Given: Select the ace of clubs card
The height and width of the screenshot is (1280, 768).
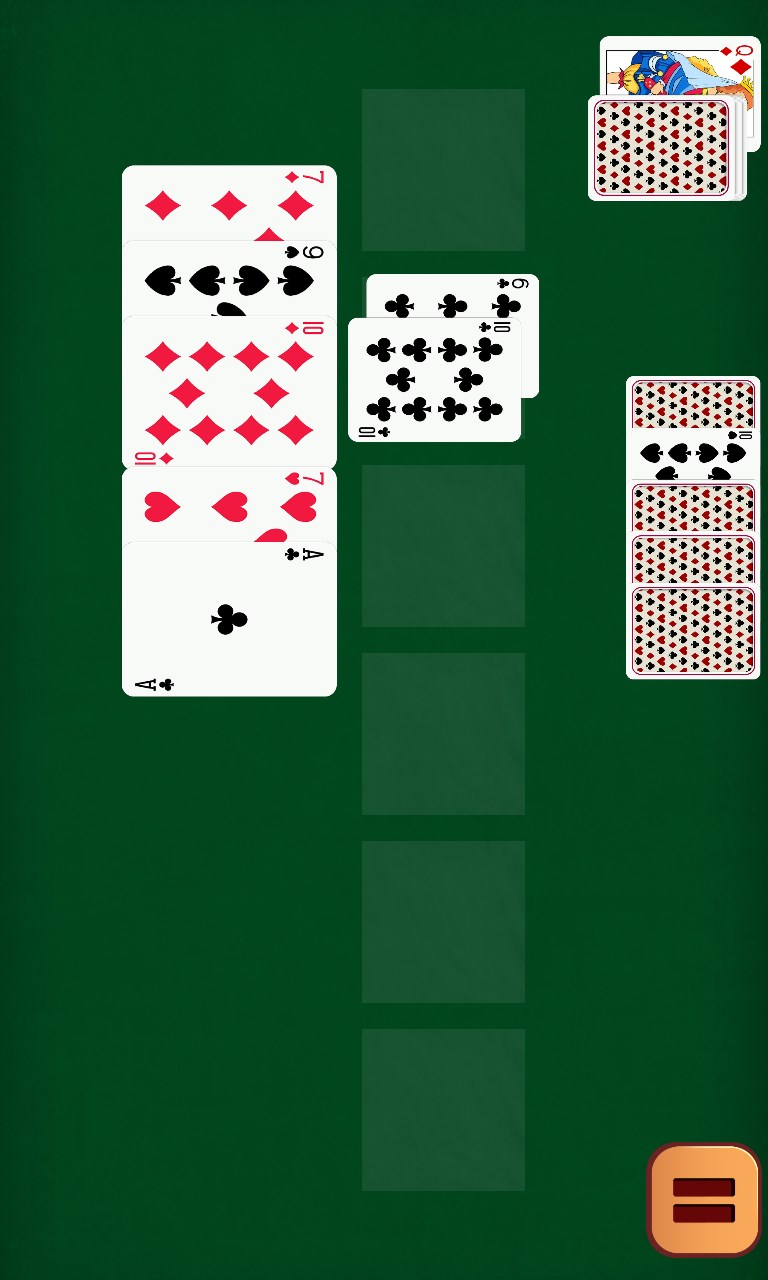Looking at the screenshot, I should (229, 620).
